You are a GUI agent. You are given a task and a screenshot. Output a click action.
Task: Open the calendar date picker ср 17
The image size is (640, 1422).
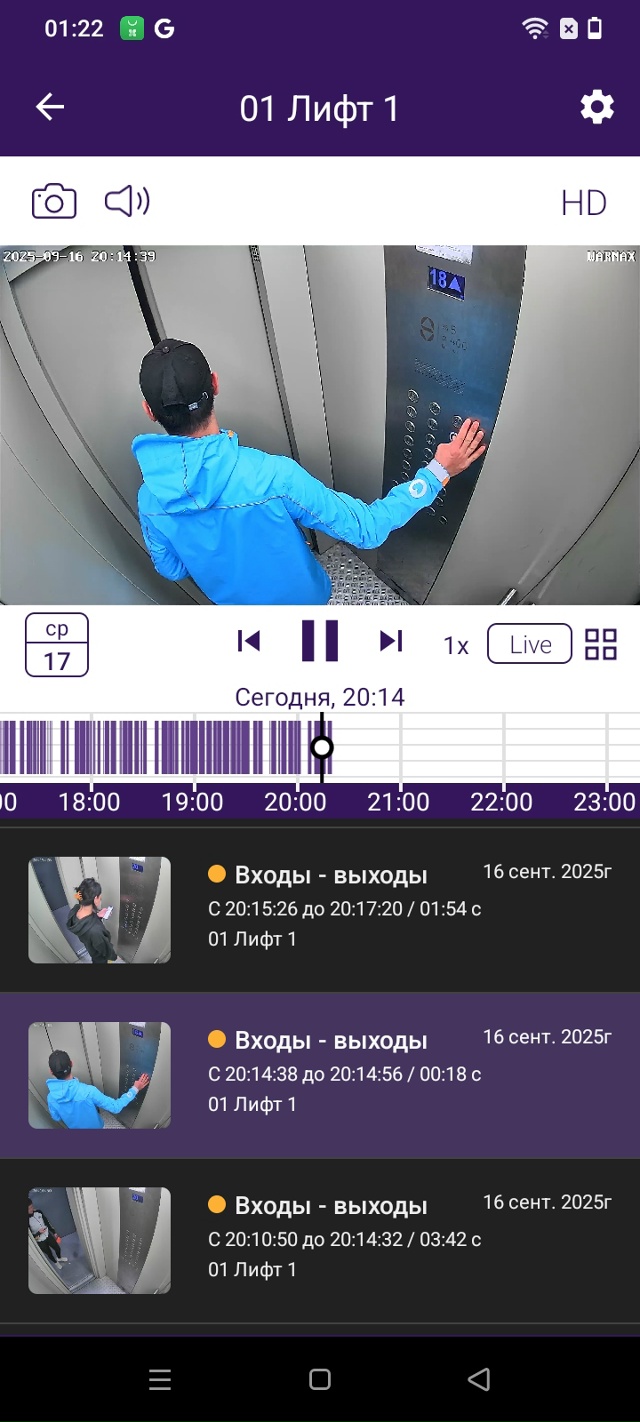tap(57, 645)
